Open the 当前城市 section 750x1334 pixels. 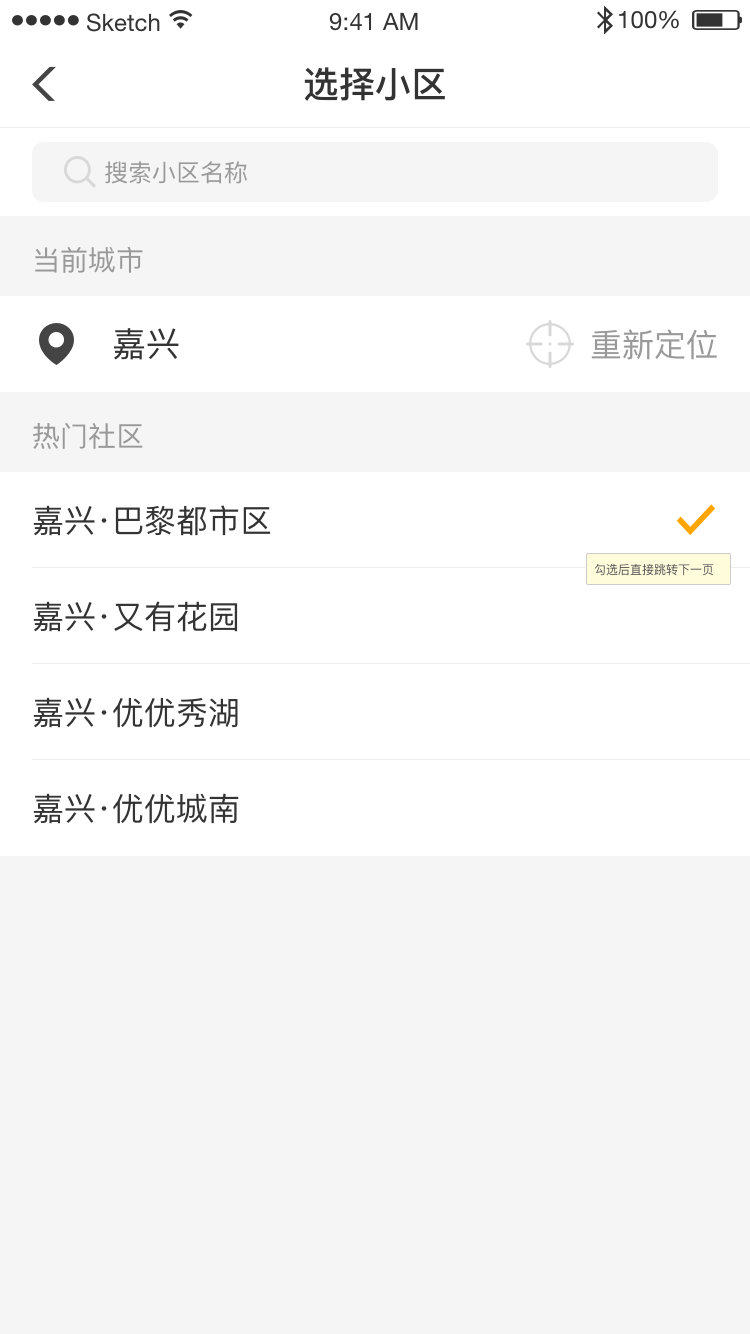87,259
